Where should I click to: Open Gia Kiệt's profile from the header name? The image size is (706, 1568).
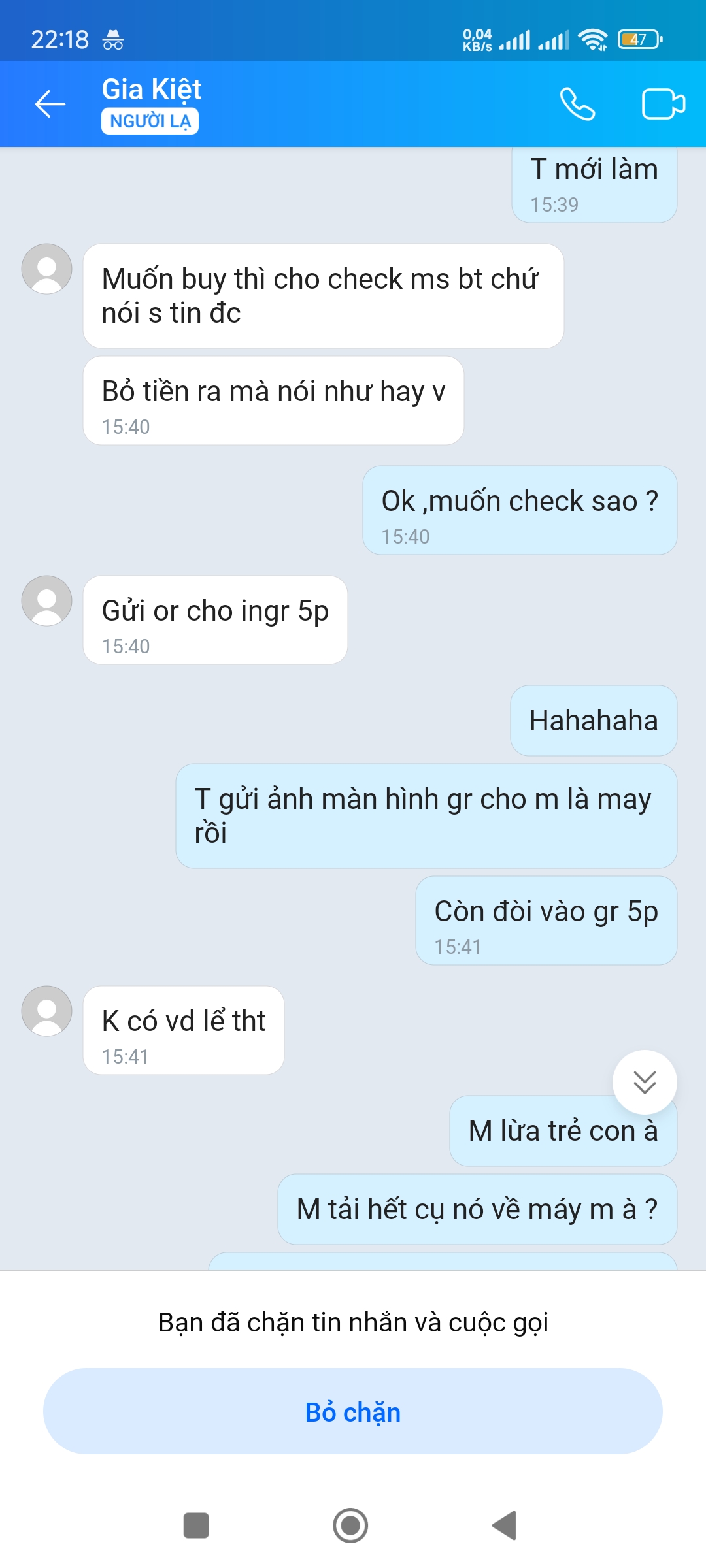152,90
